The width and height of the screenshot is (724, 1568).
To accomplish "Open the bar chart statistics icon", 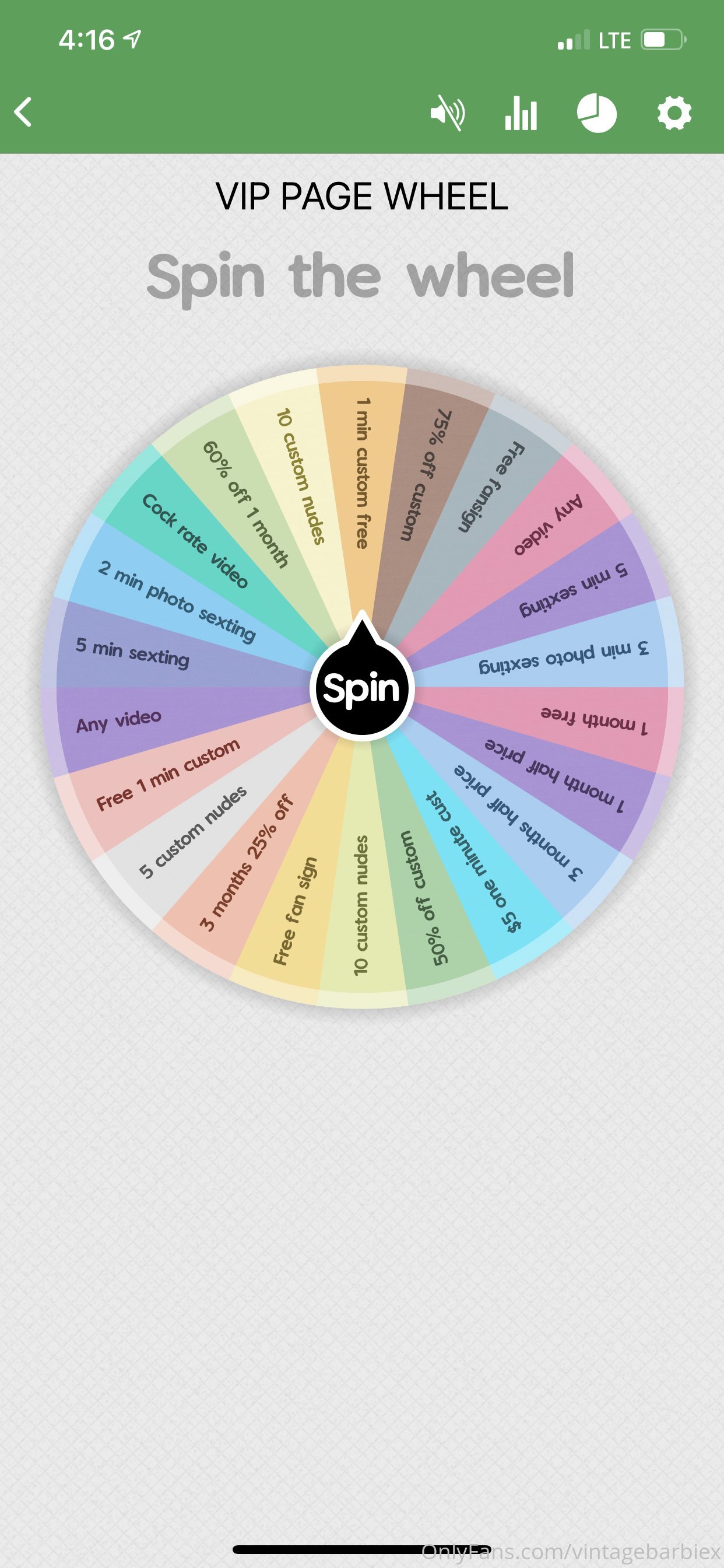I will 521,113.
